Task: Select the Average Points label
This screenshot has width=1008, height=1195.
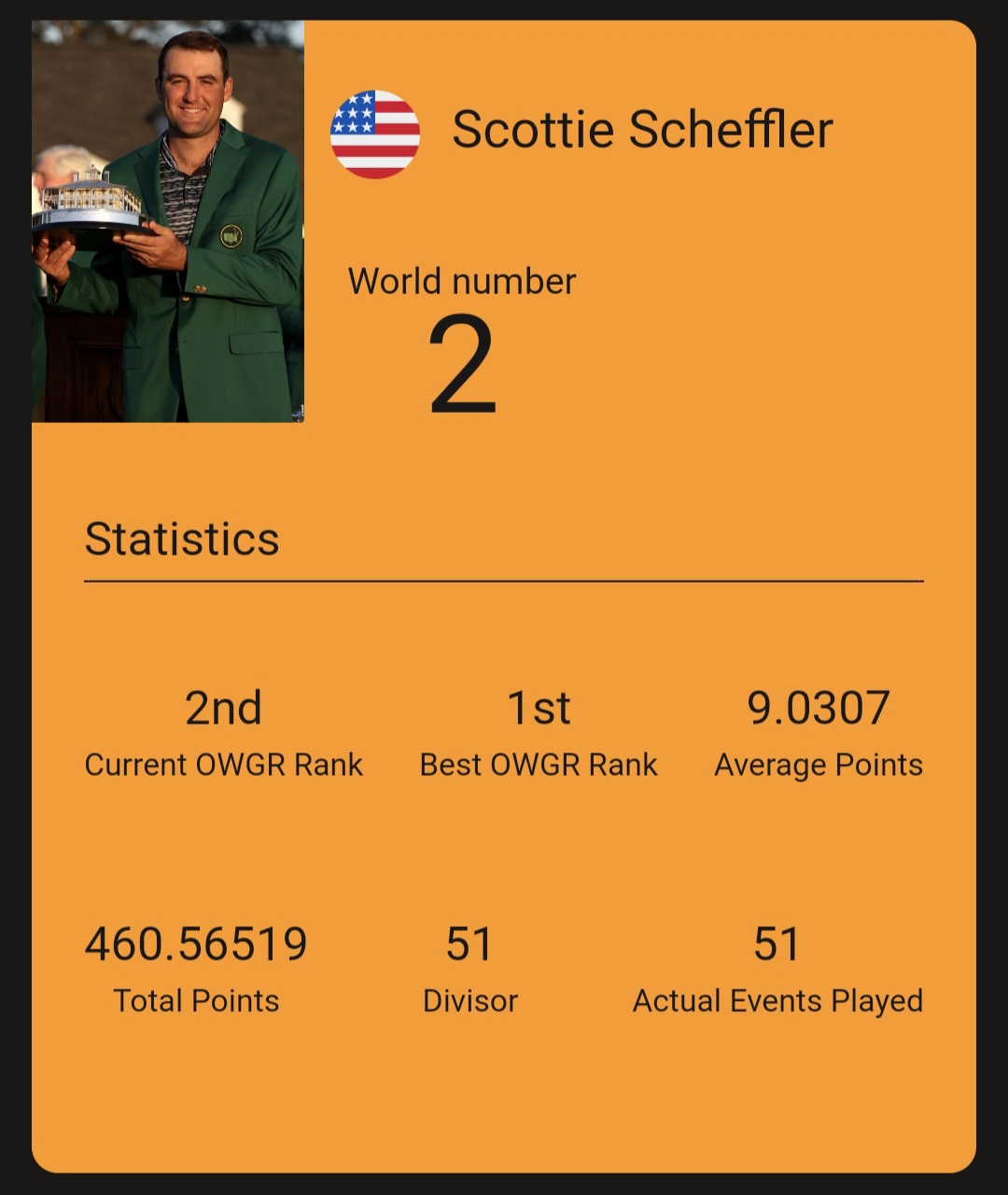Action: click(819, 765)
